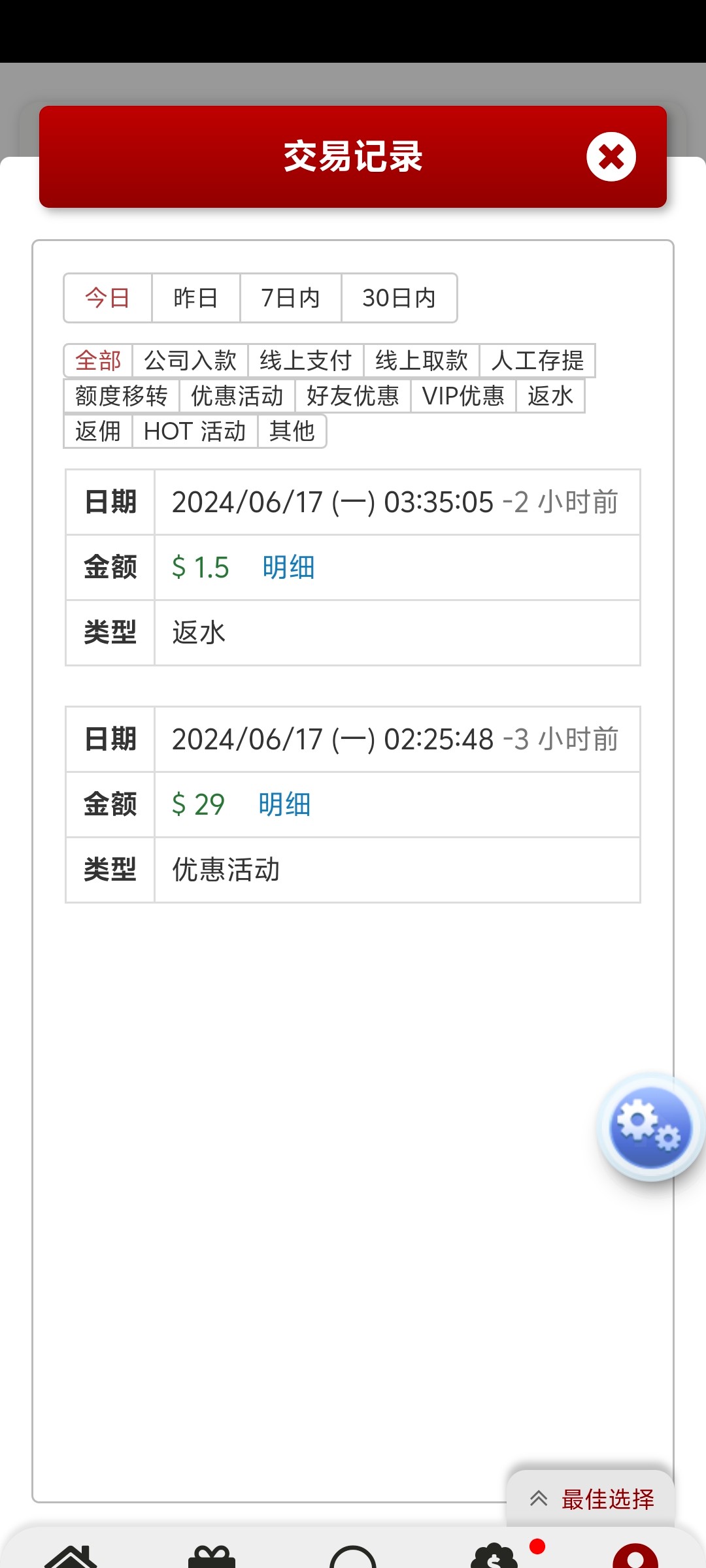The height and width of the screenshot is (1568, 706).
Task: Select the VIP优惠 filter
Action: pos(463,396)
